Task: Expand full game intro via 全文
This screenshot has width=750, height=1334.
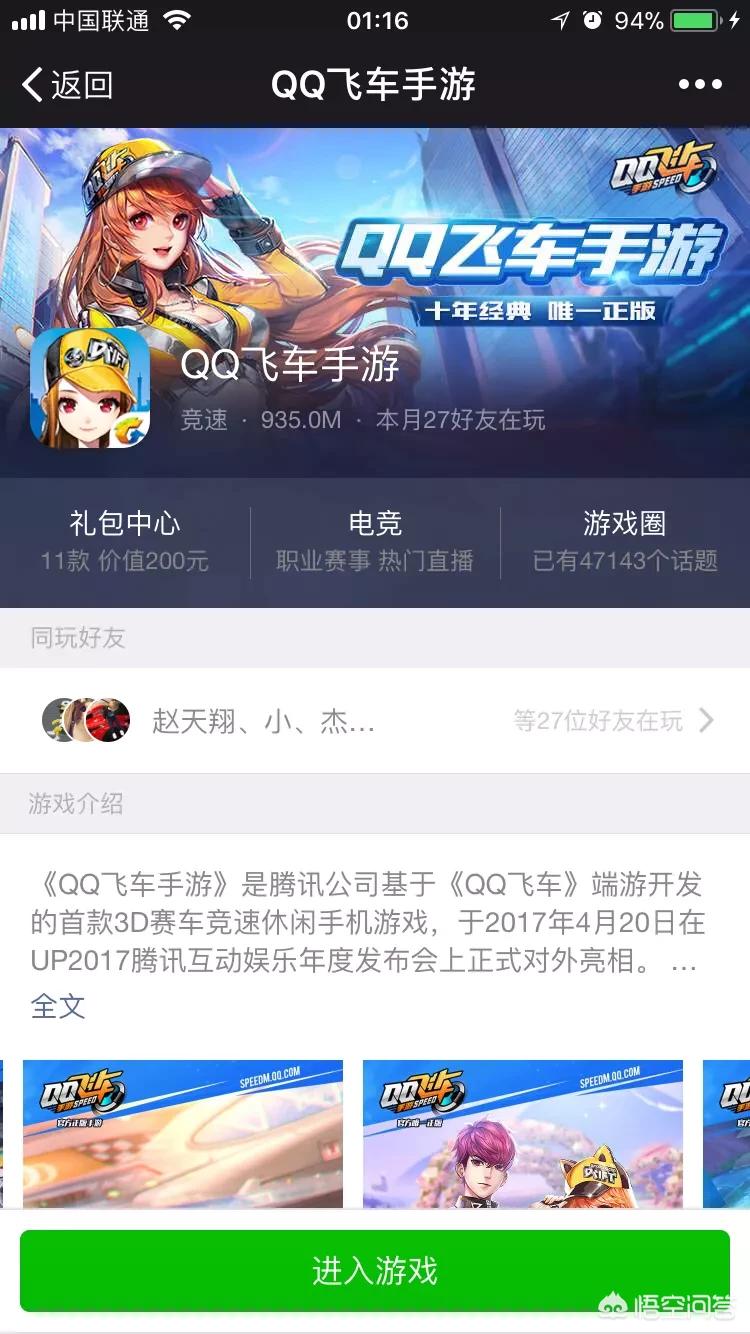Action: tap(58, 1006)
